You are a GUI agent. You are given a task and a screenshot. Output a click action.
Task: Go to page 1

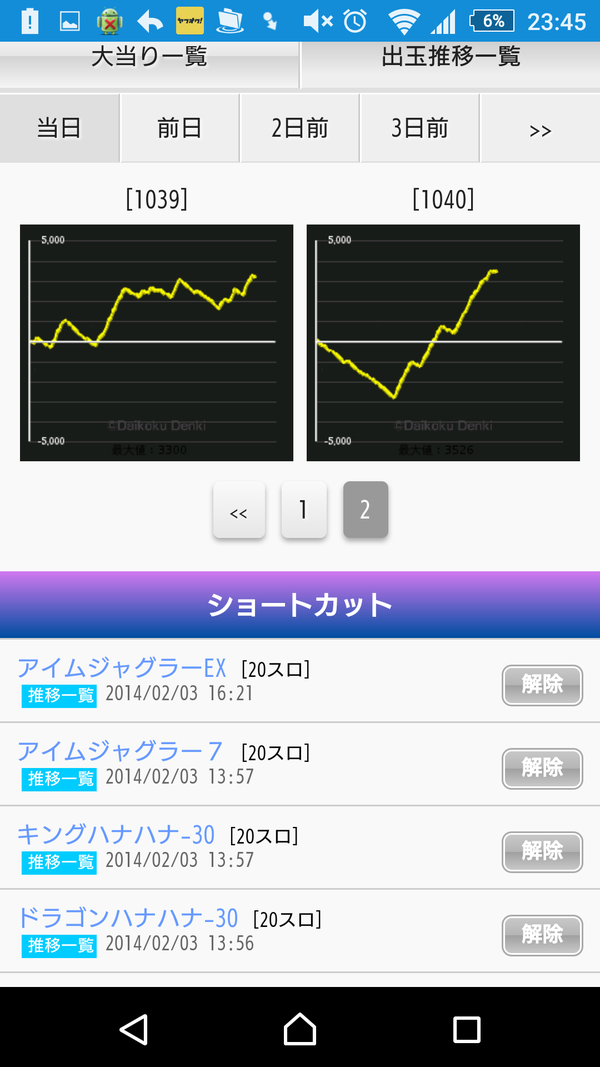click(x=304, y=510)
